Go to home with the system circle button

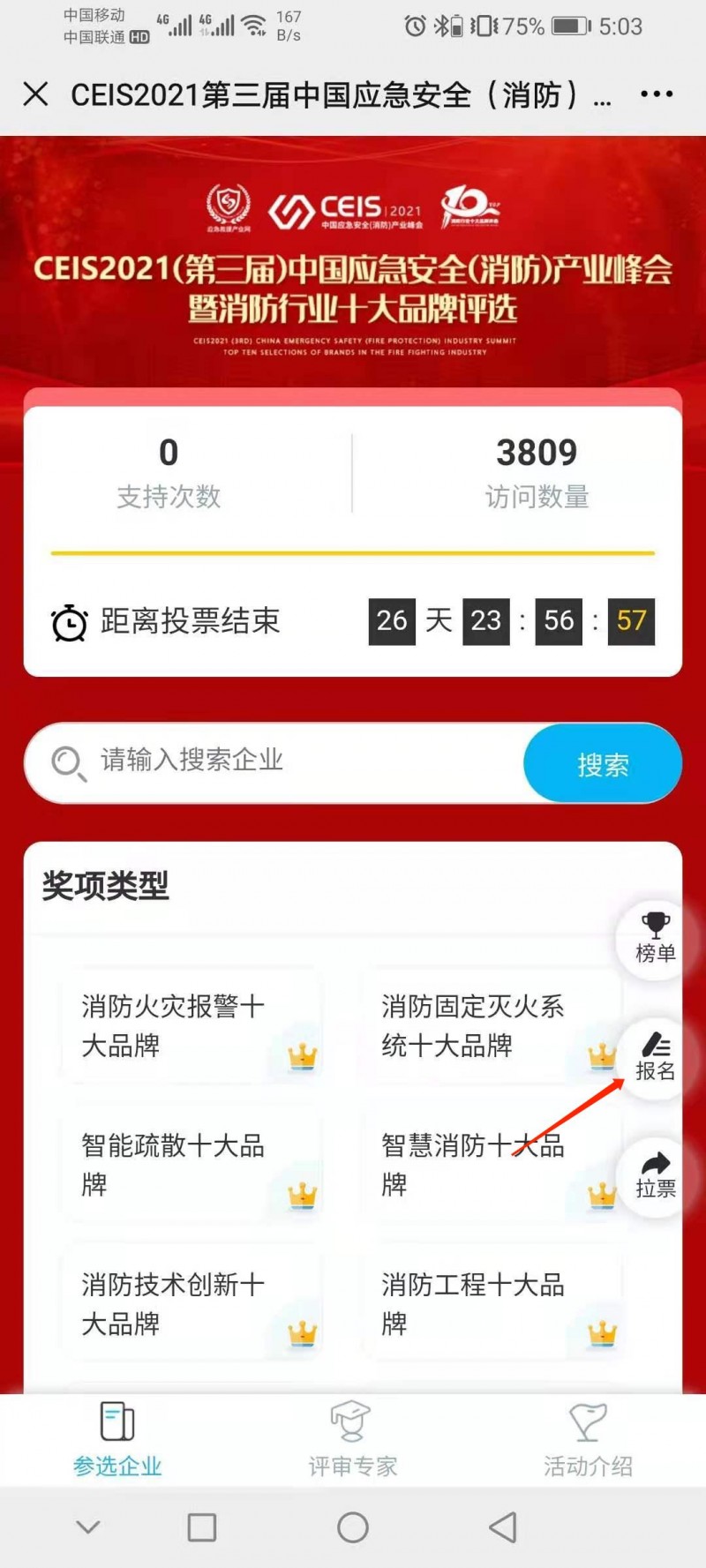tap(352, 1527)
